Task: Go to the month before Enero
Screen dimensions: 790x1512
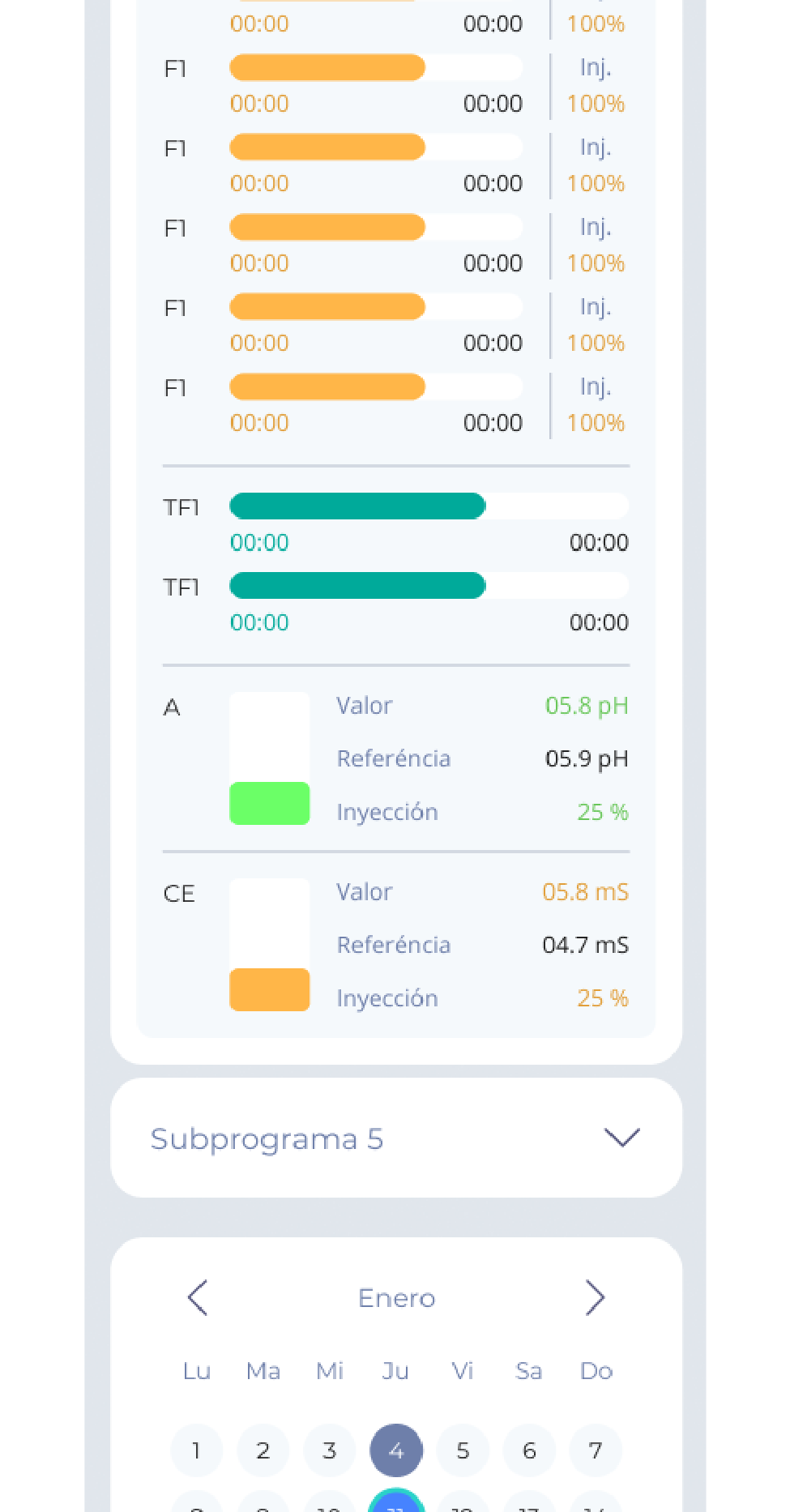Action: [198, 1298]
